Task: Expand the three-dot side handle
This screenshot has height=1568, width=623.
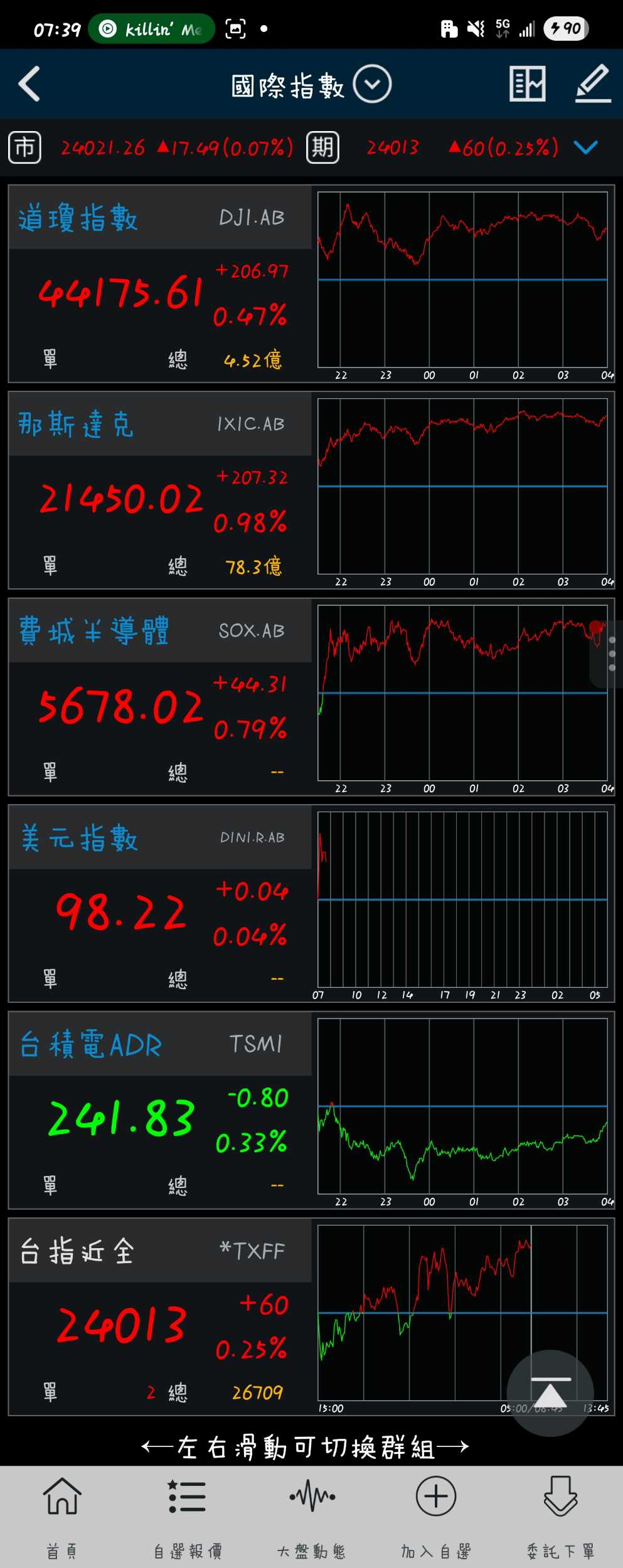Action: [x=611, y=654]
